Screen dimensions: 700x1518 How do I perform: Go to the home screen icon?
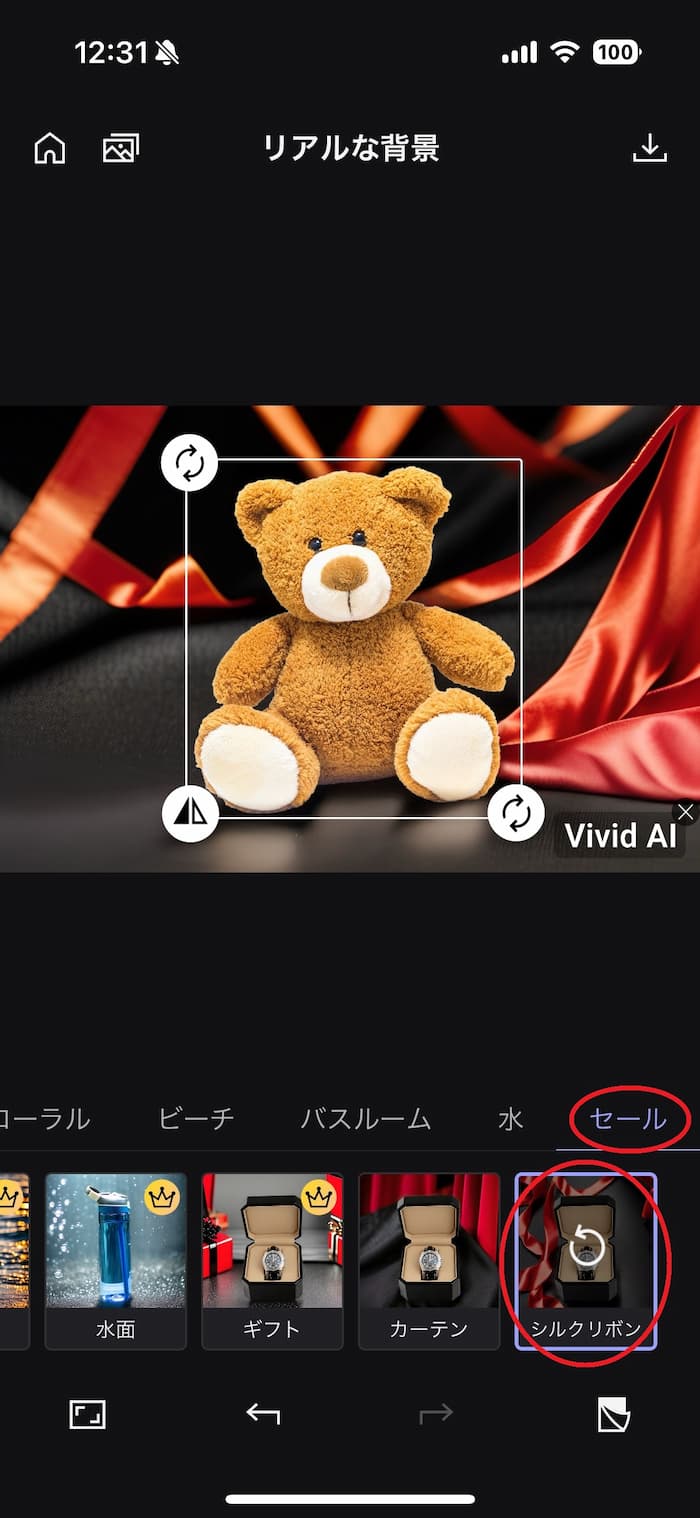click(49, 148)
